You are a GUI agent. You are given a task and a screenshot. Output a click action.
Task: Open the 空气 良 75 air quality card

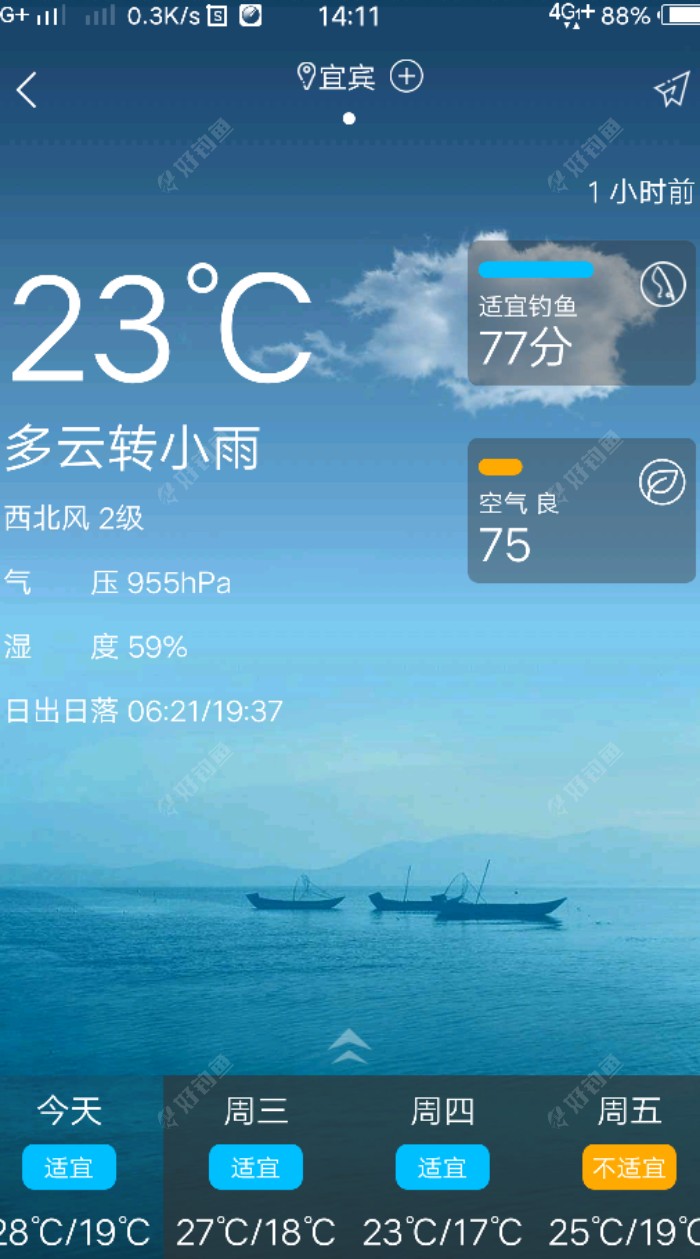coord(581,510)
